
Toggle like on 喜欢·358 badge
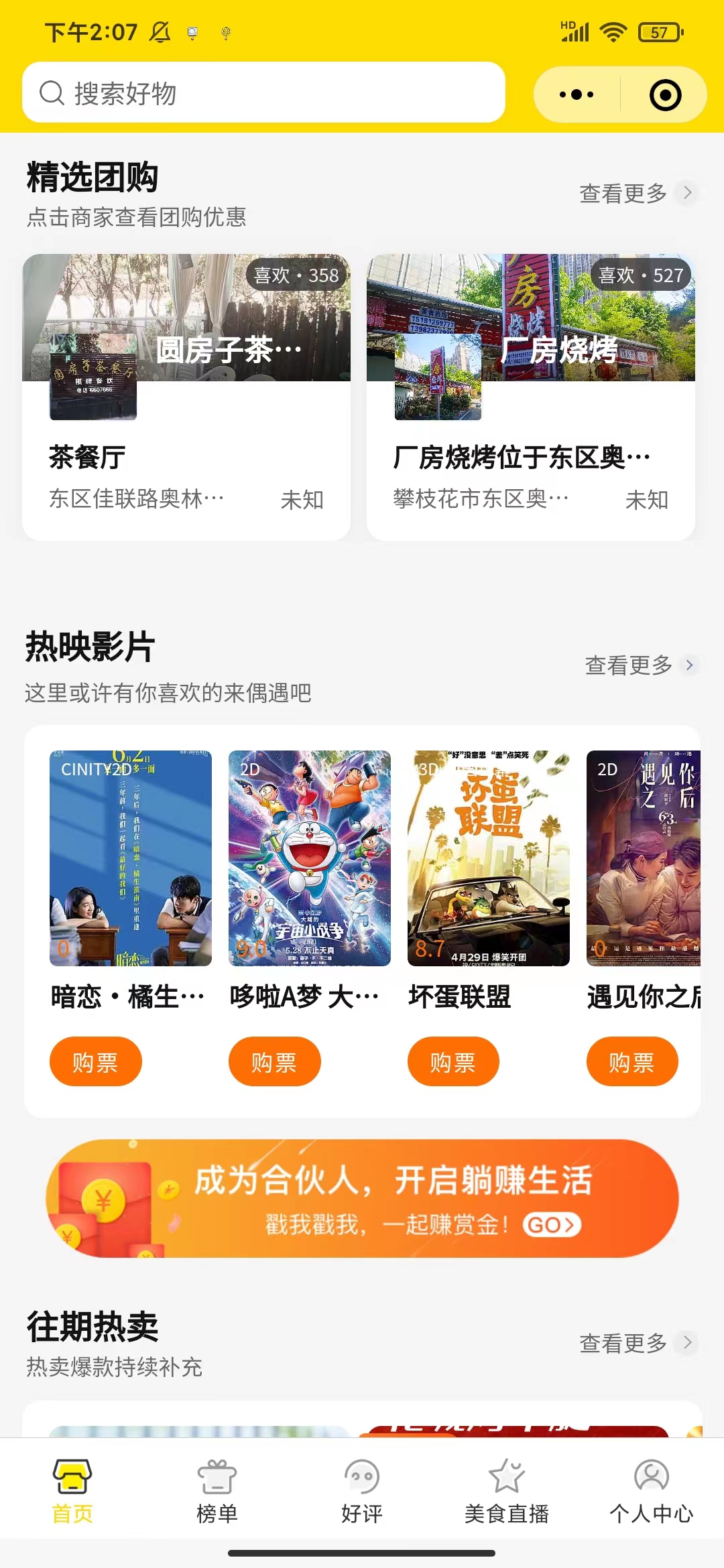(295, 273)
